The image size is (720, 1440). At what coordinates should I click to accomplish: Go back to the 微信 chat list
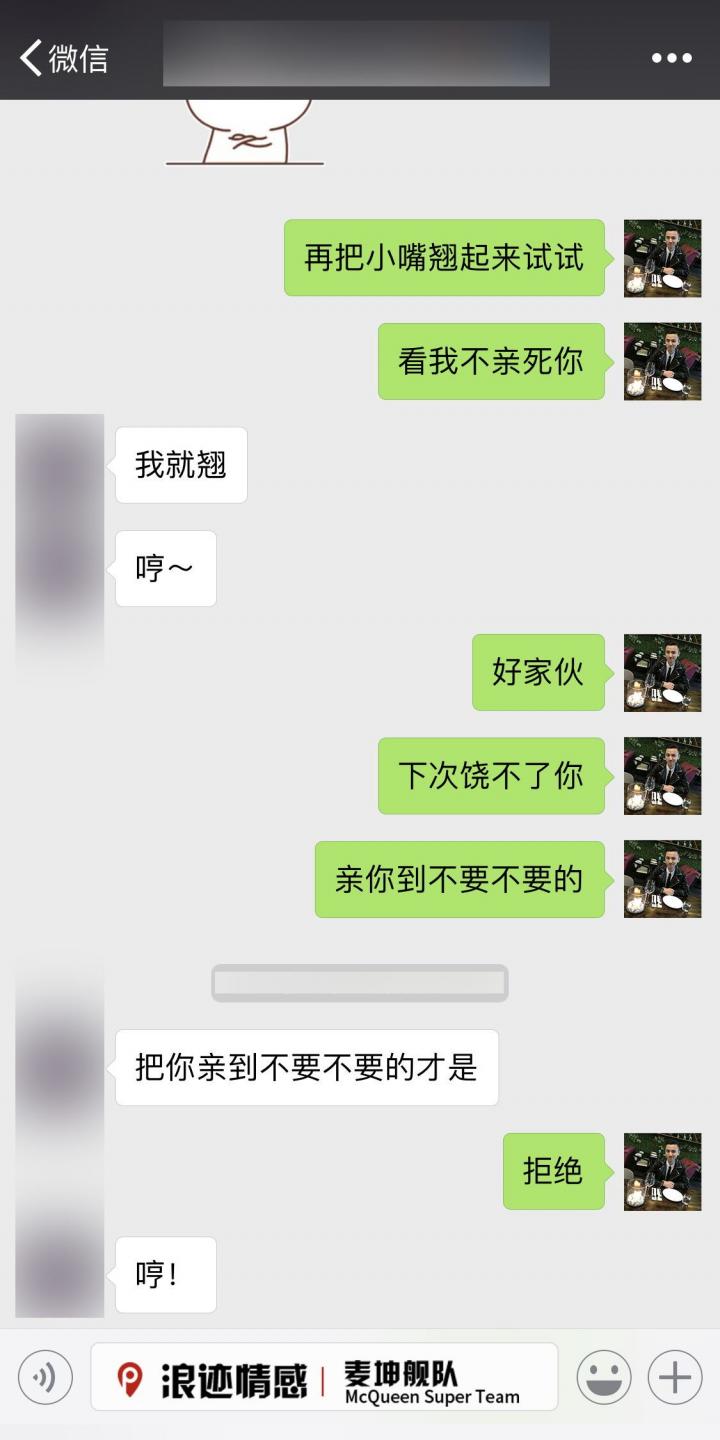point(62,58)
